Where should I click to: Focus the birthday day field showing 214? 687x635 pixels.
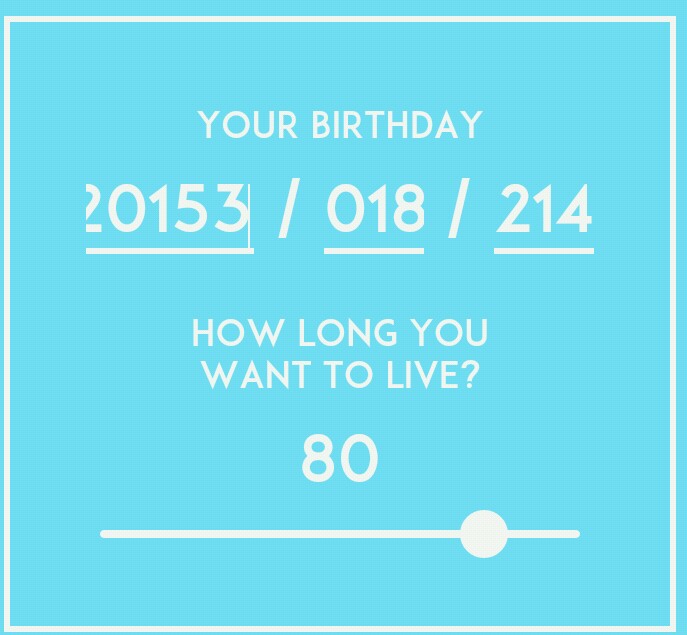click(x=544, y=212)
